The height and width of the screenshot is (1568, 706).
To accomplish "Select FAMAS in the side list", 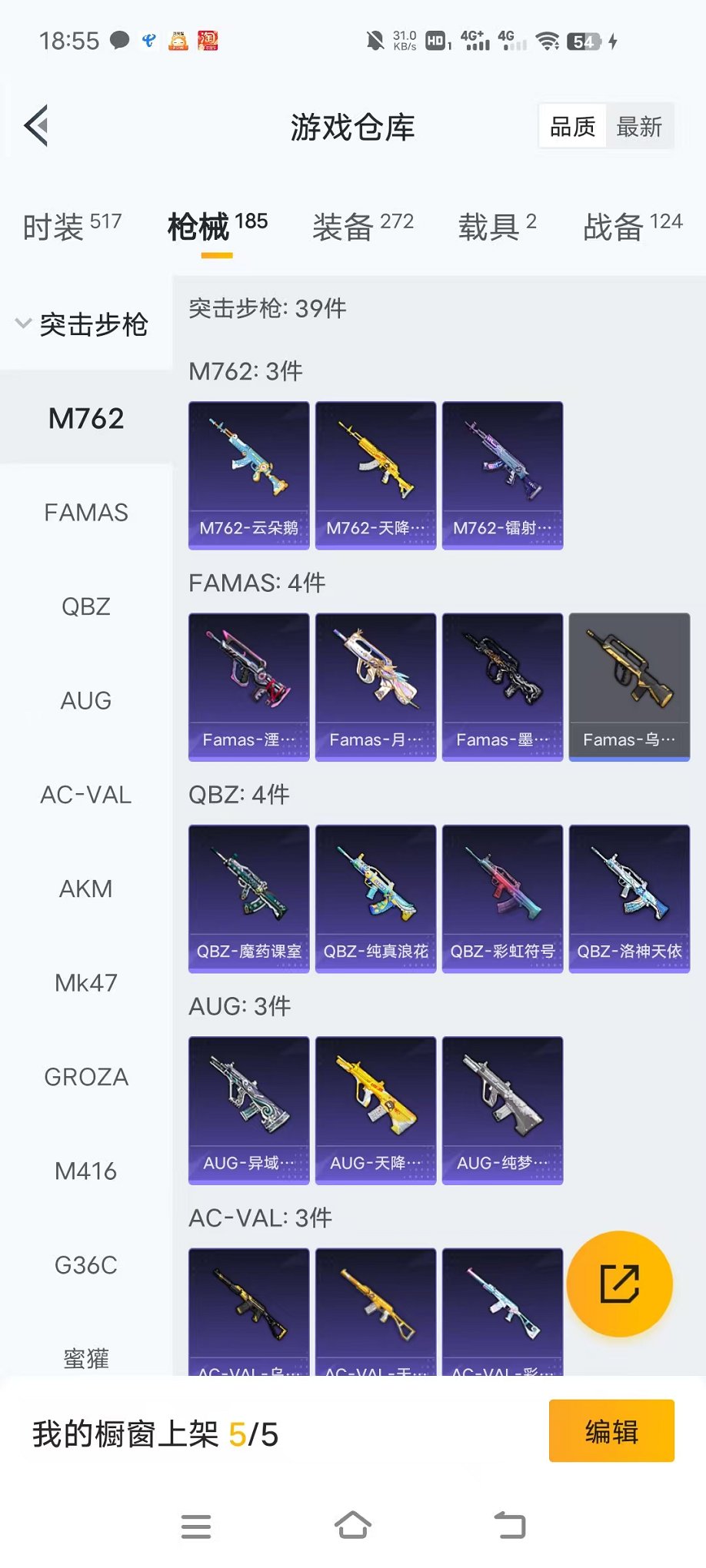I will [86, 513].
